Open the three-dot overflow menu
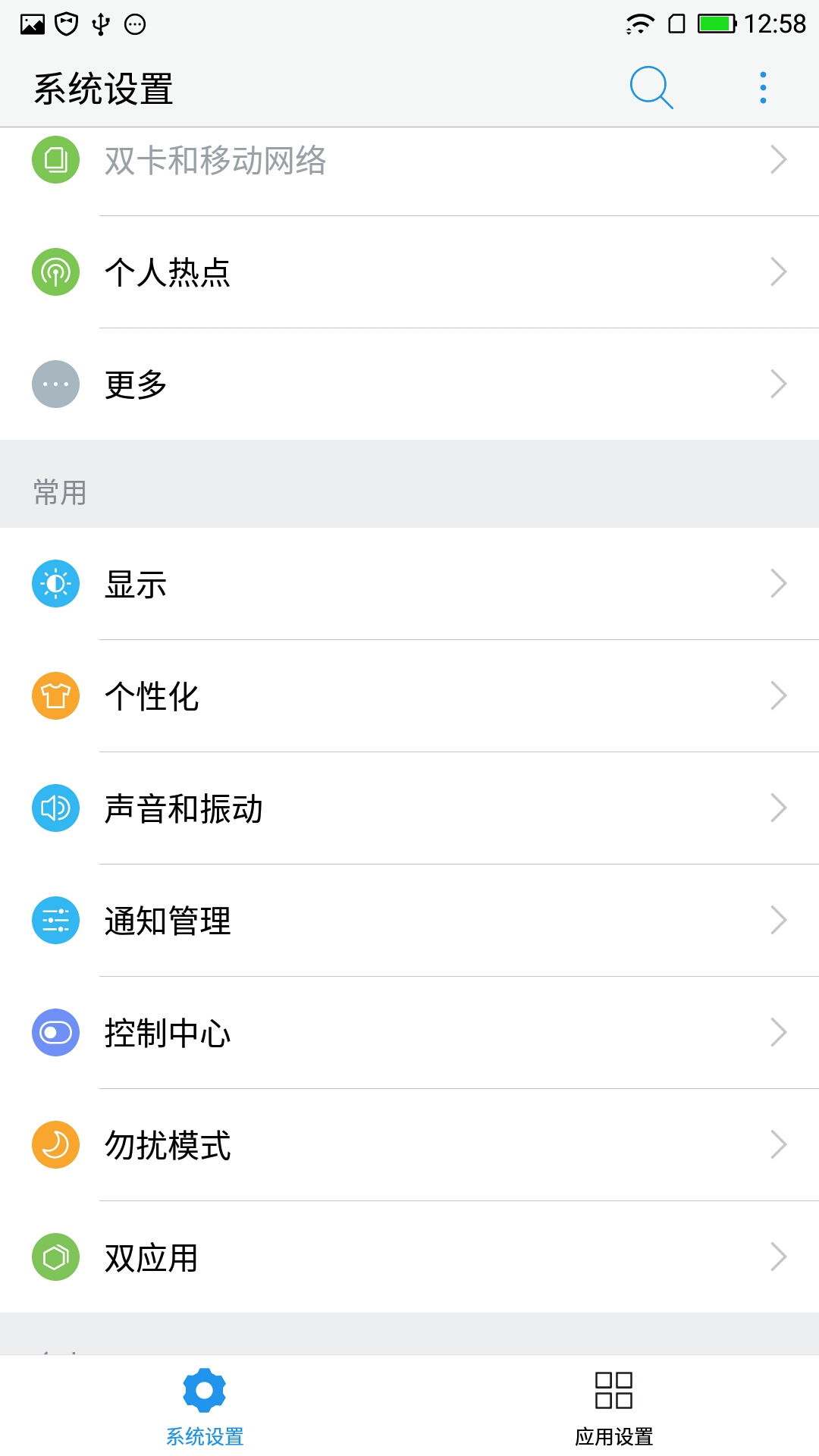819x1456 pixels. tap(763, 88)
